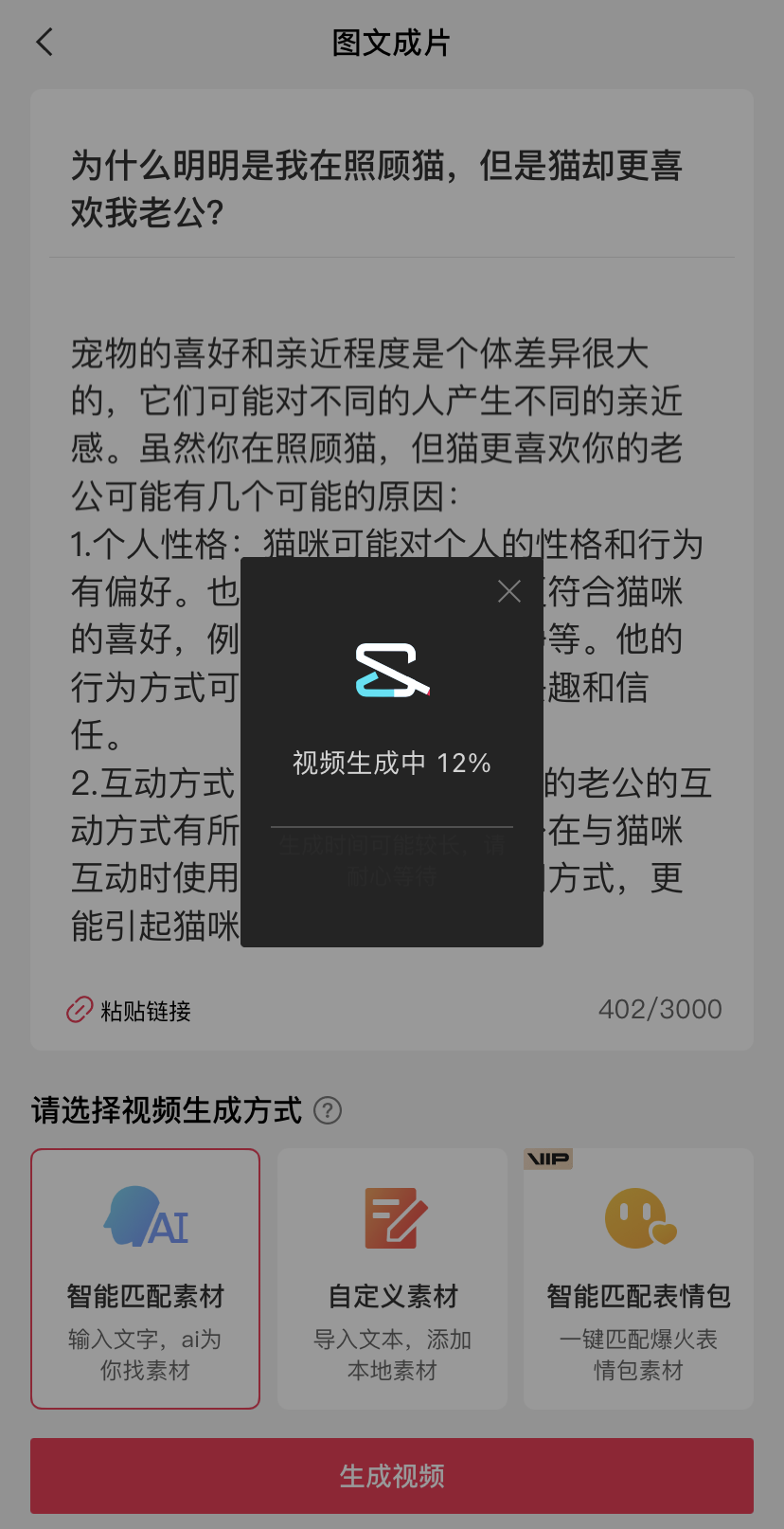Close the video generating progress dialog
The width and height of the screenshot is (784, 1529).
click(509, 592)
